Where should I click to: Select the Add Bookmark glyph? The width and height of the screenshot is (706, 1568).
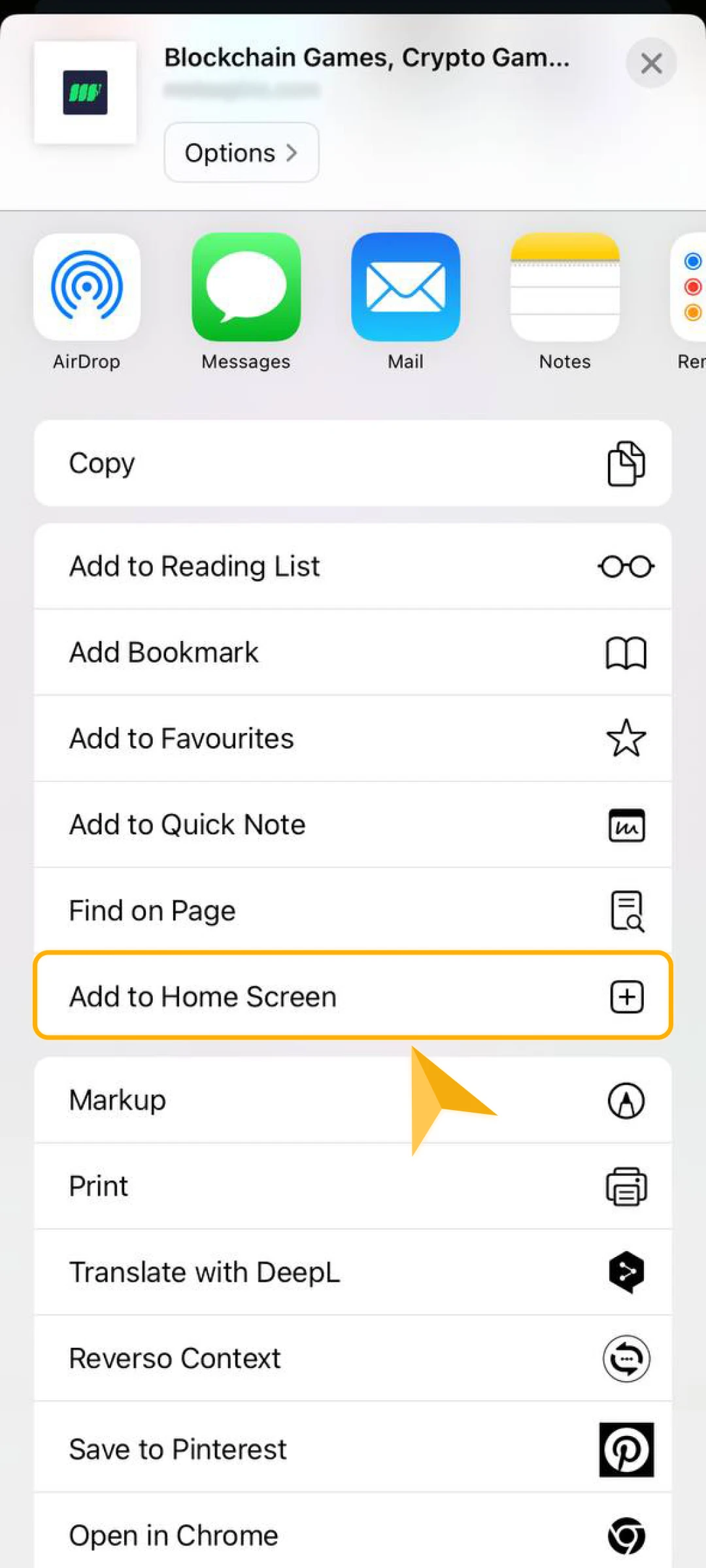pyautogui.click(x=626, y=651)
